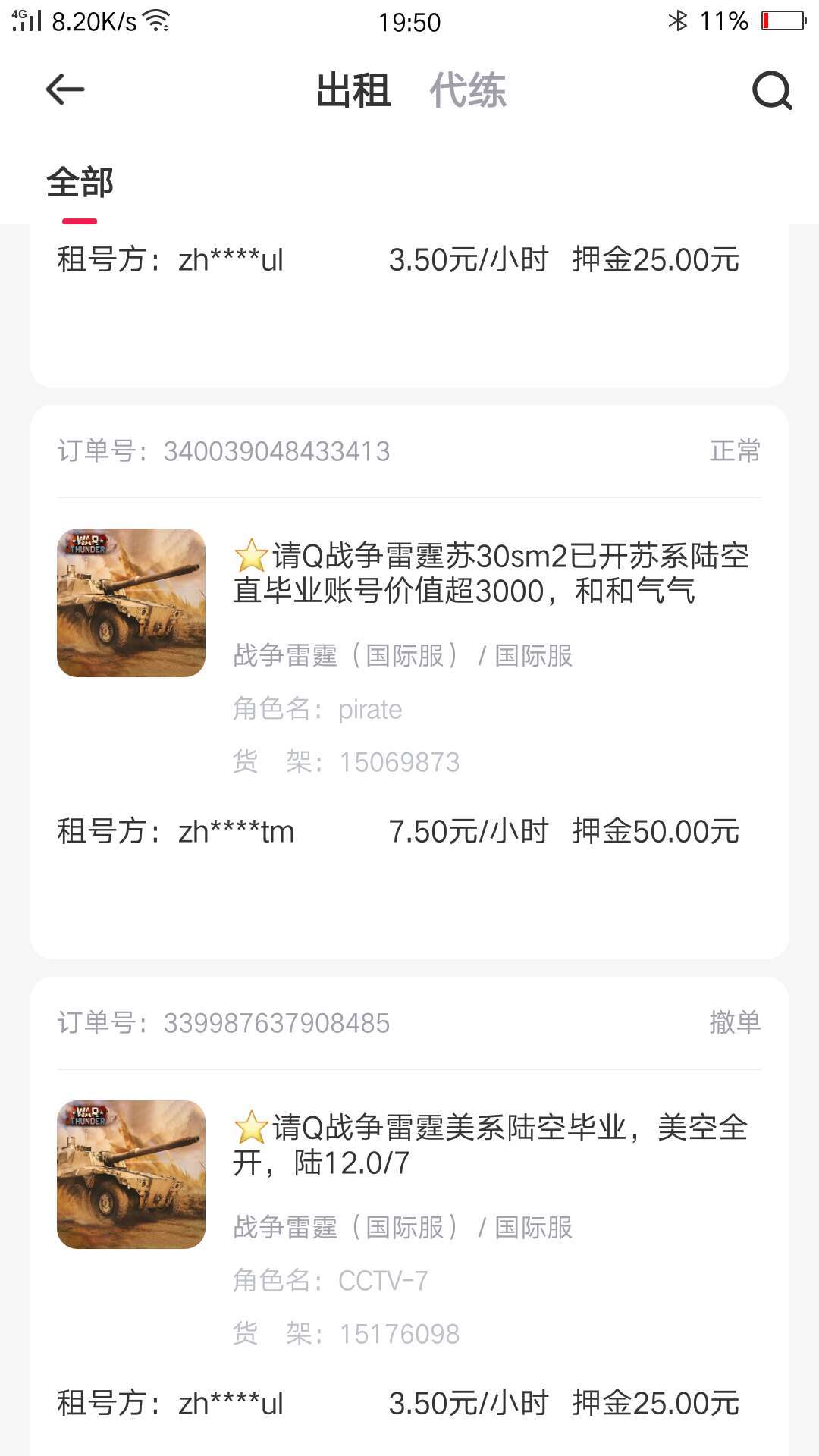
Task: Switch to the 代练 tab
Action: [x=468, y=90]
